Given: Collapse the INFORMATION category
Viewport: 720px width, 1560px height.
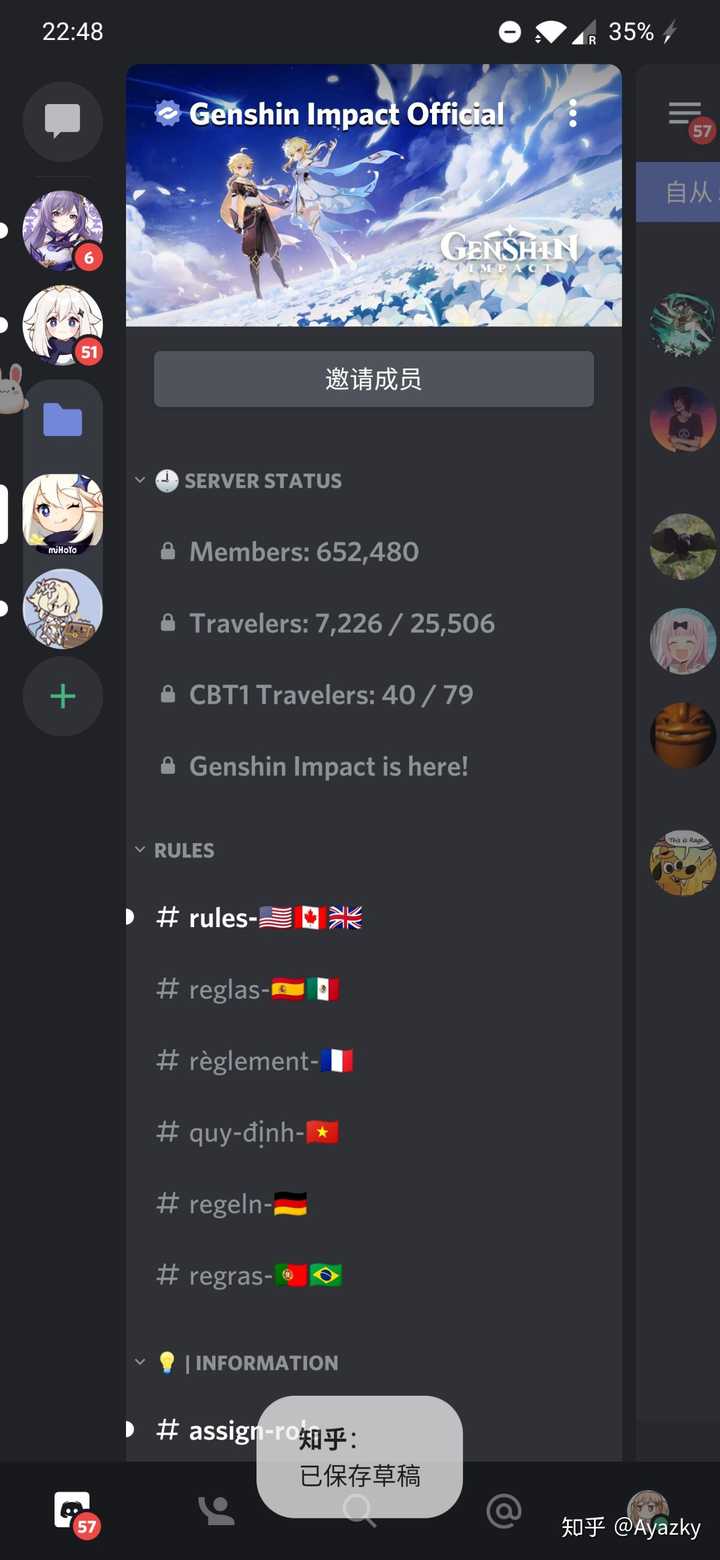Looking at the screenshot, I should point(238,1363).
